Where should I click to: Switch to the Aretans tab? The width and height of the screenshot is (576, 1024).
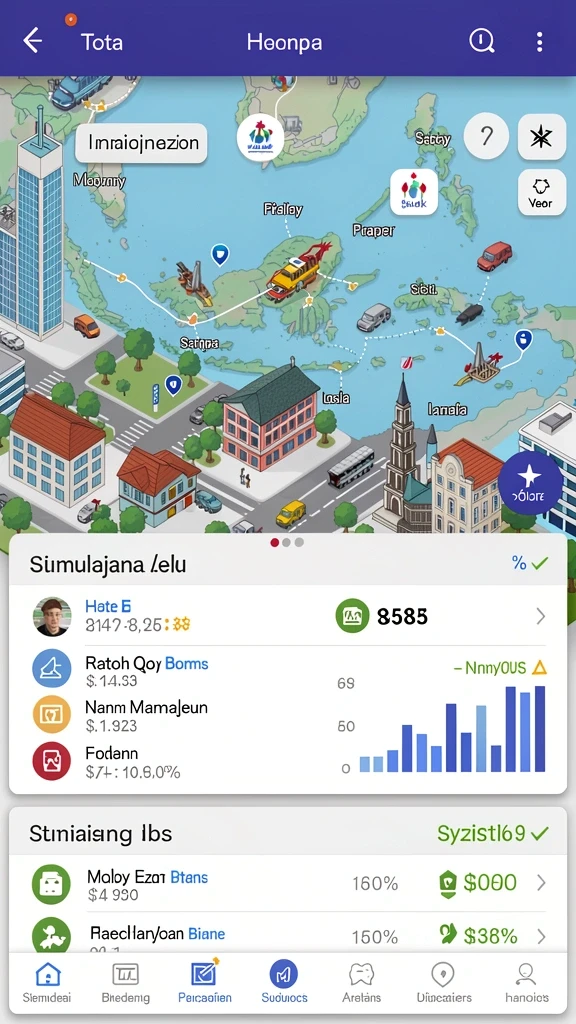(x=362, y=982)
